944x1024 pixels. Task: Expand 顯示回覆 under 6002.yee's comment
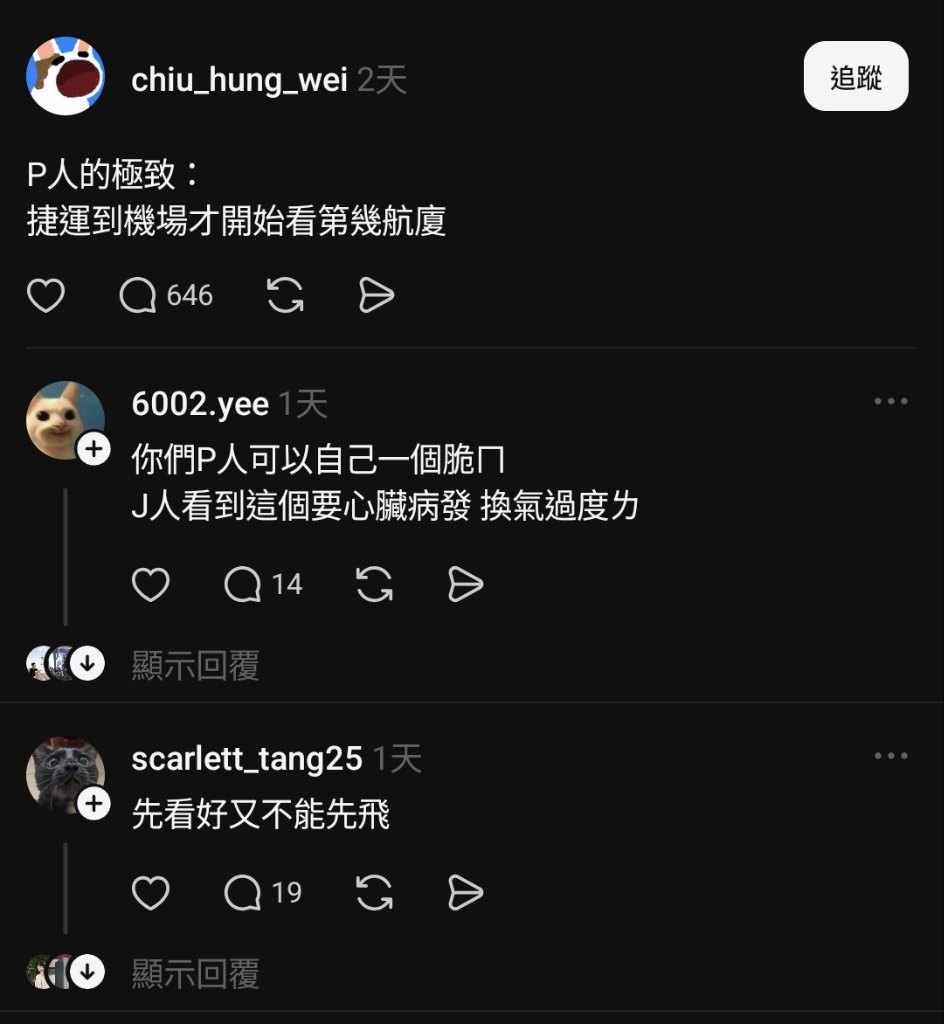(x=195, y=665)
